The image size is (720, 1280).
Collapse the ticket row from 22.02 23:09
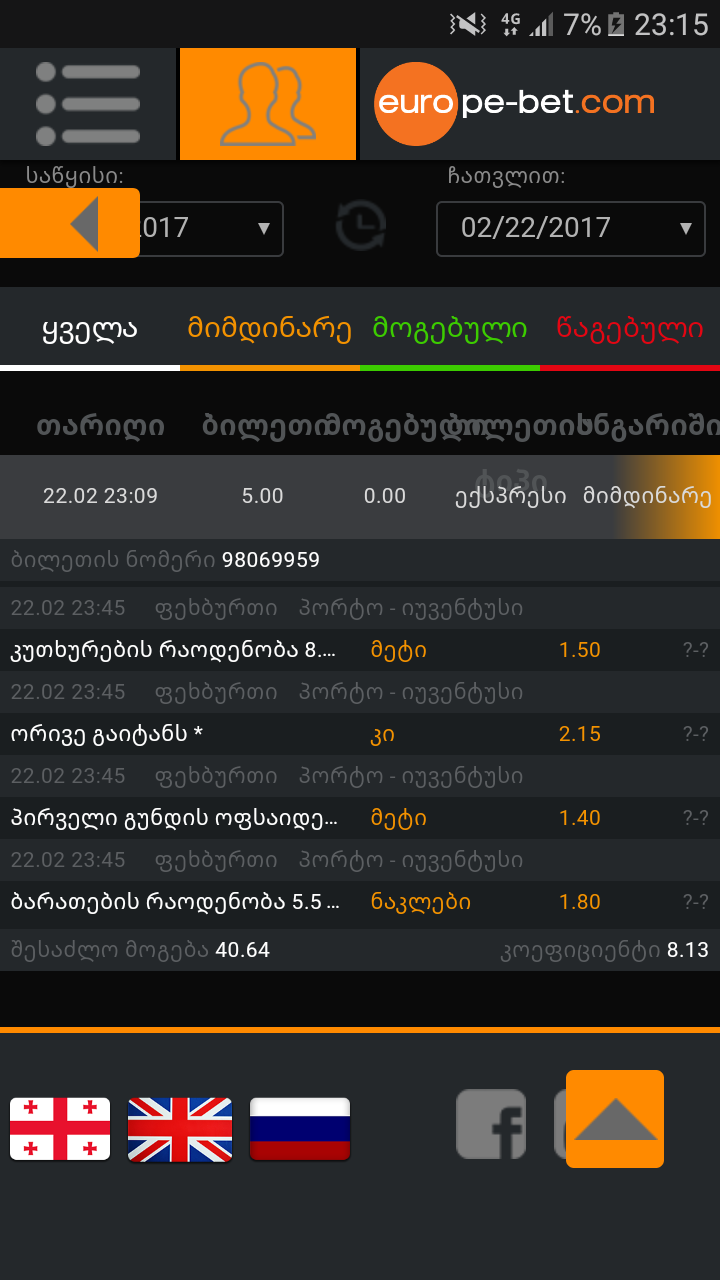[360, 496]
